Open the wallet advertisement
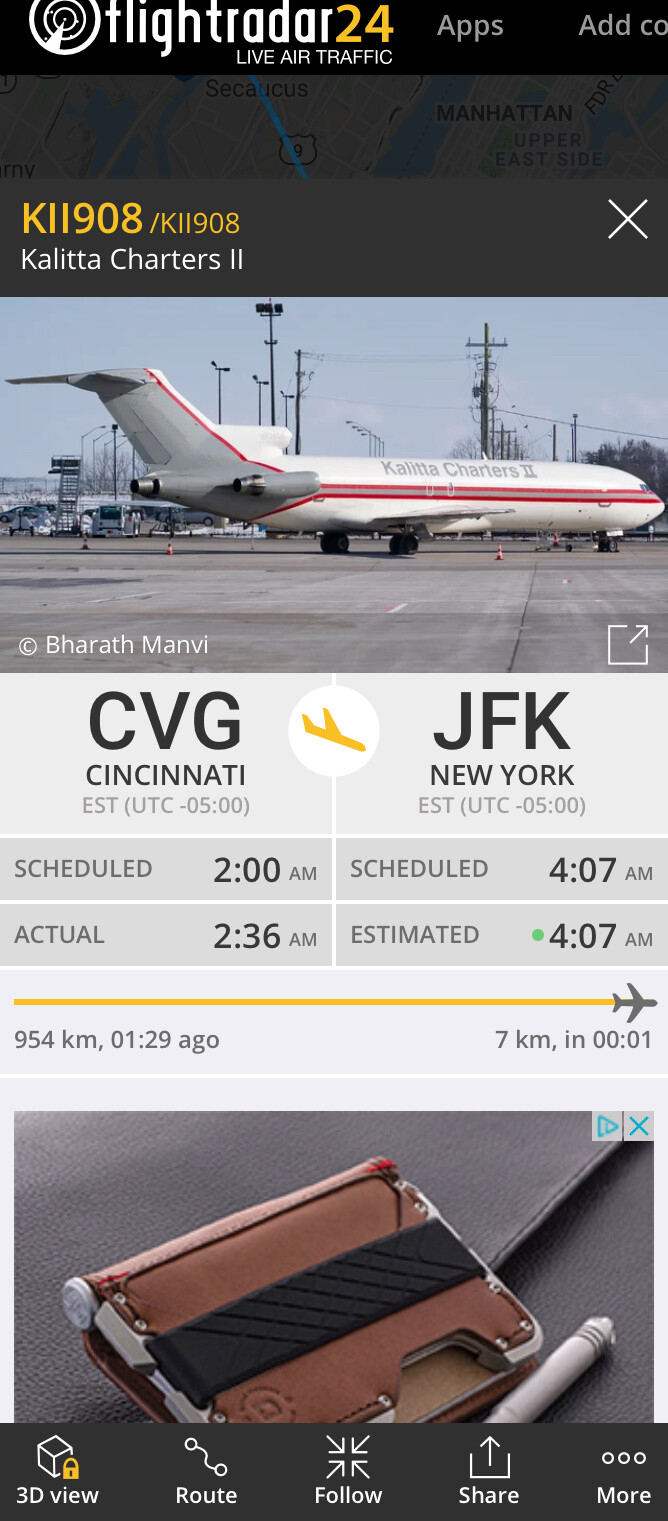The height and width of the screenshot is (1521, 668). point(334,1280)
